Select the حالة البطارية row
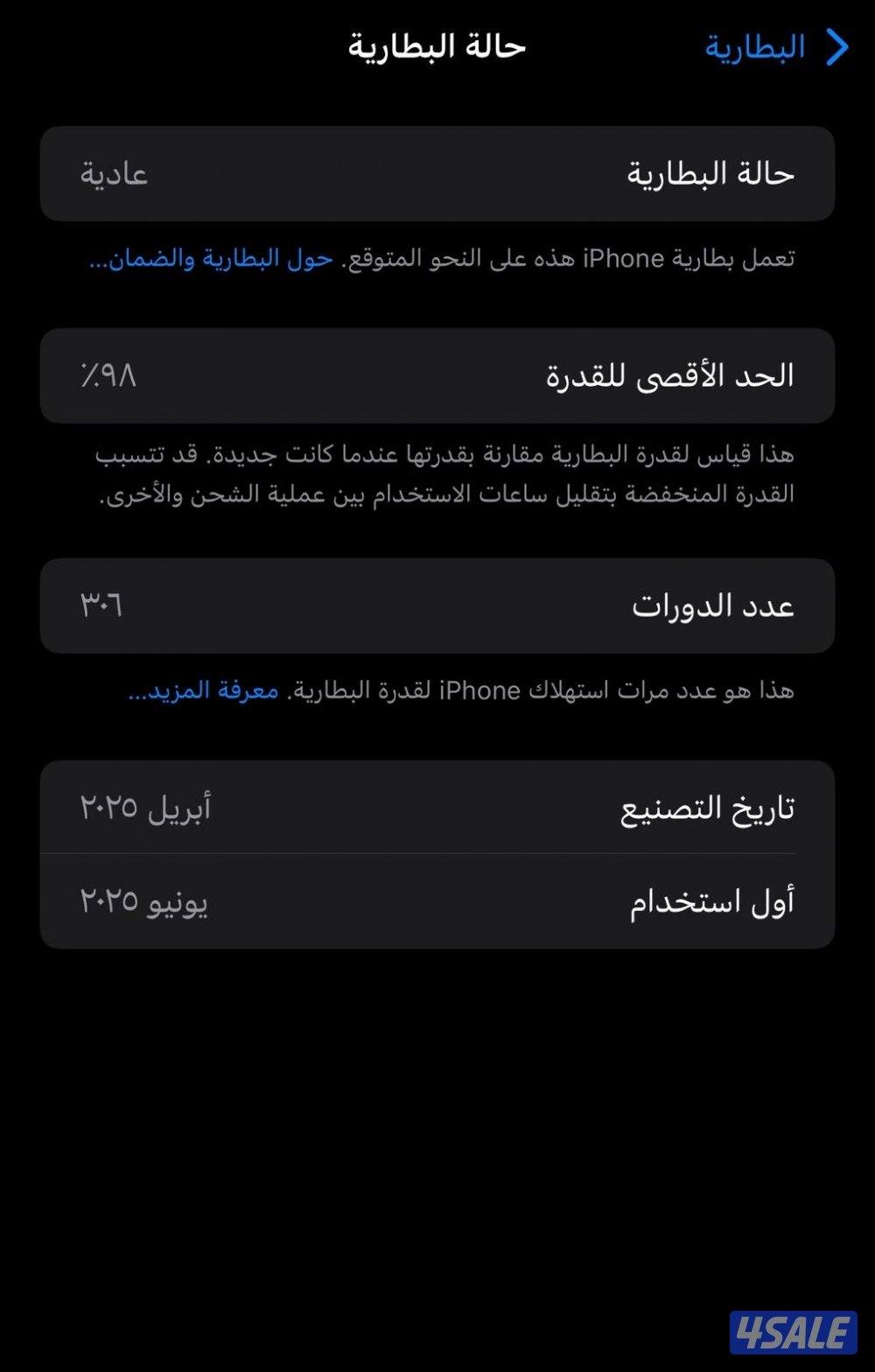Screen dimensions: 875x1372 click(x=437, y=172)
